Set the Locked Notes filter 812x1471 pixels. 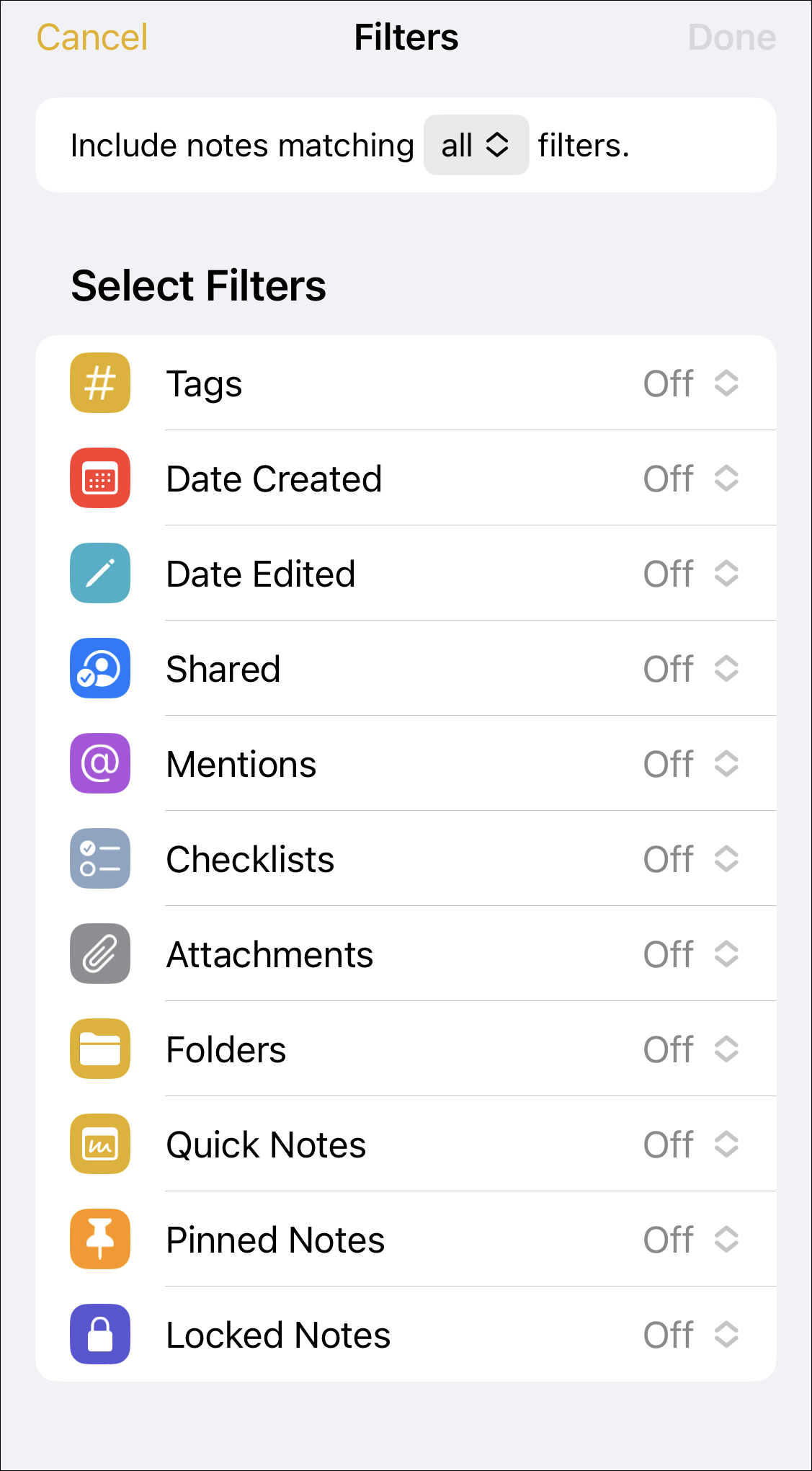(690, 1335)
